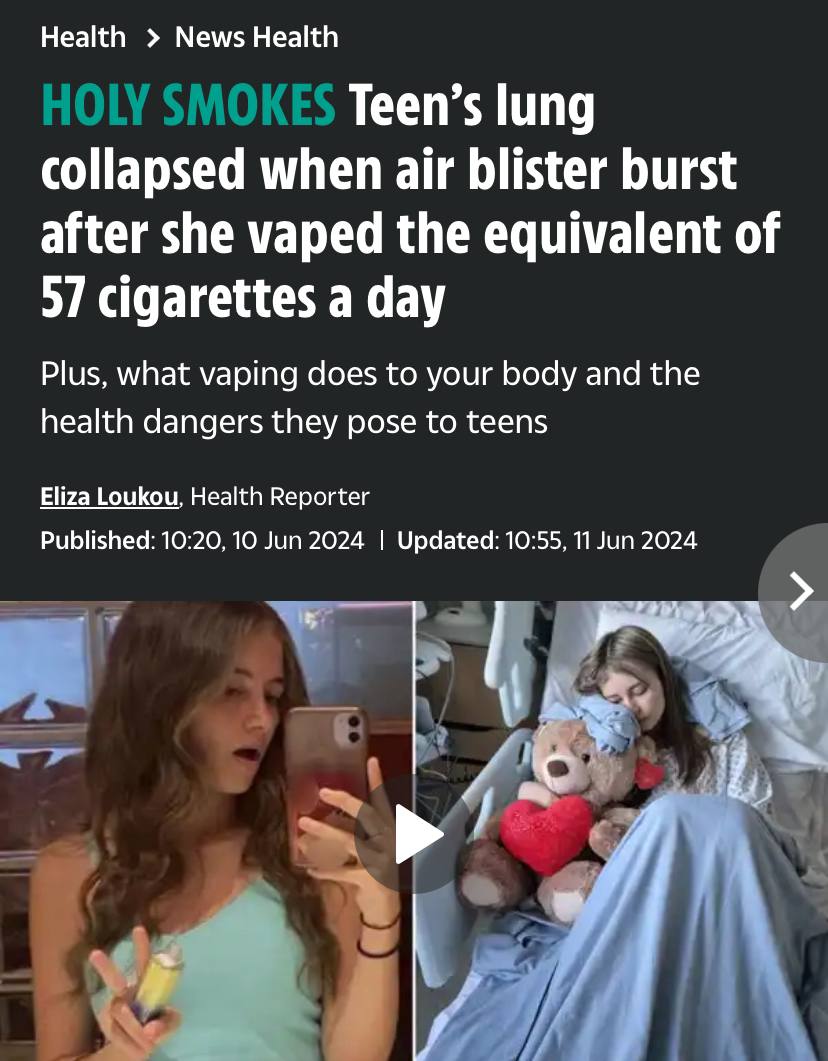Open the Health breadcrumb link
The height and width of the screenshot is (1061, 828).
pos(83,38)
